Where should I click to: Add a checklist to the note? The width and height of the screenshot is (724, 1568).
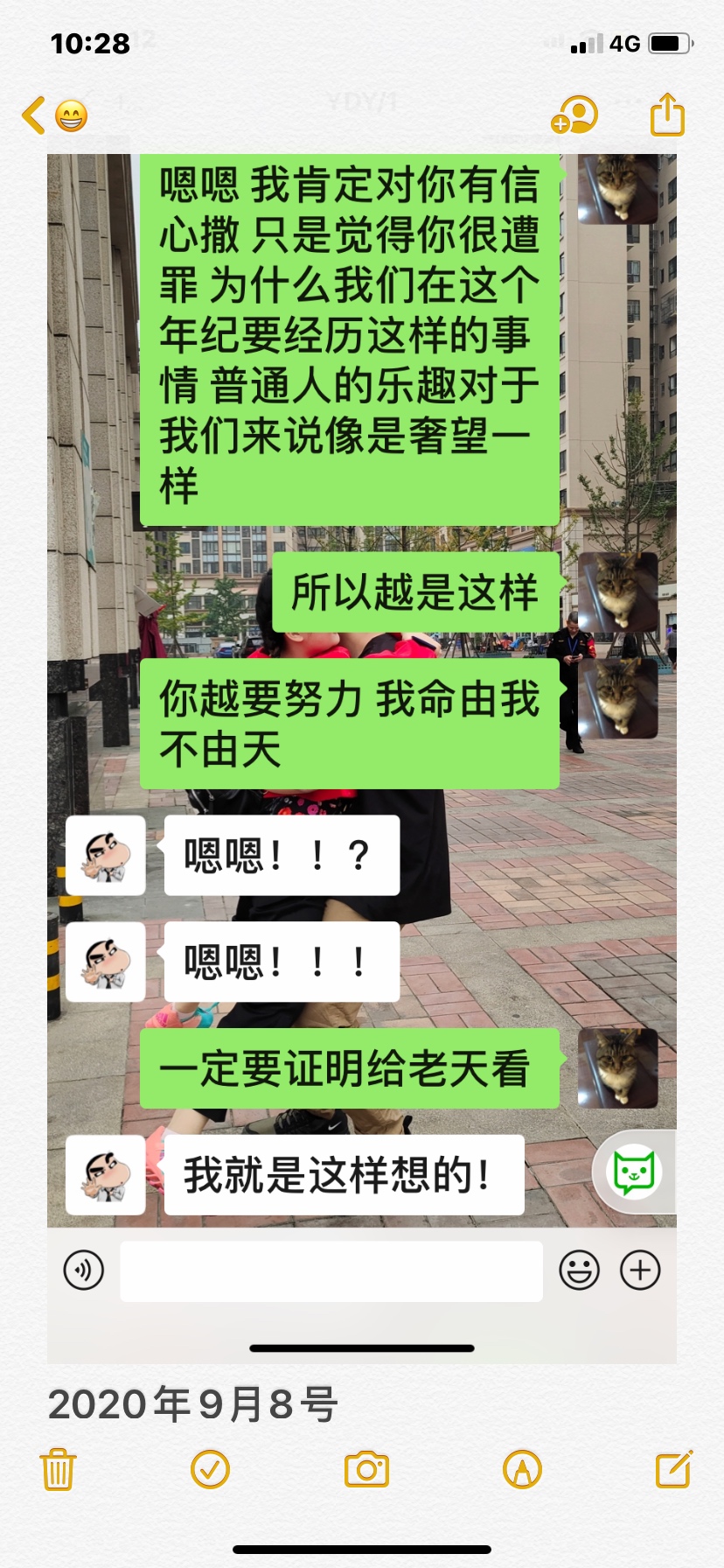[x=211, y=1469]
